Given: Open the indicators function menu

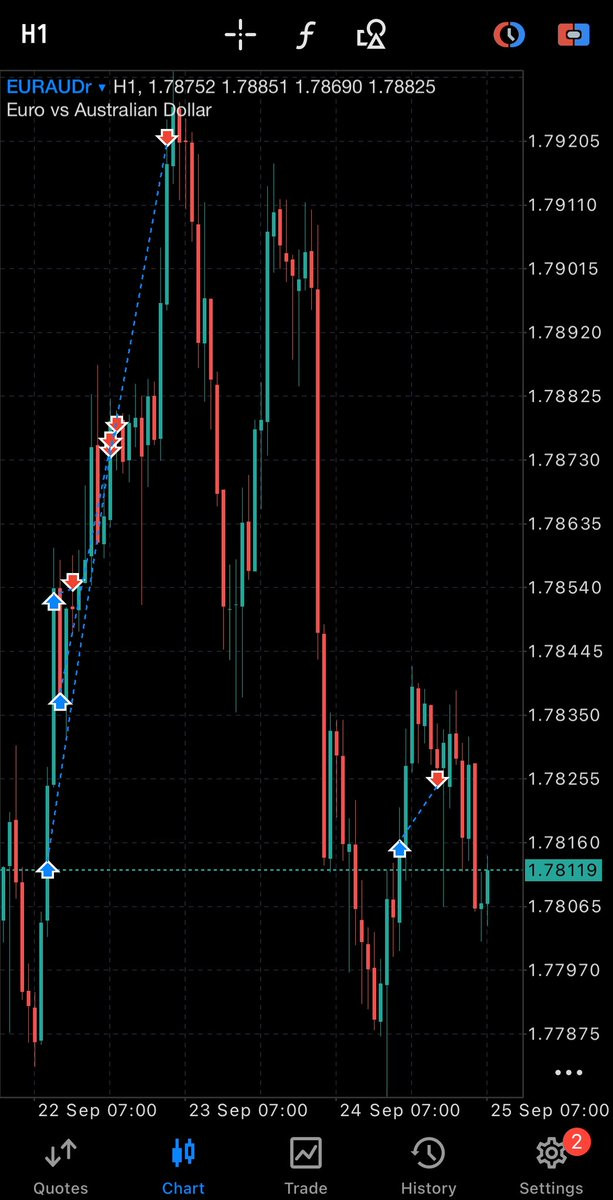Looking at the screenshot, I should [305, 36].
